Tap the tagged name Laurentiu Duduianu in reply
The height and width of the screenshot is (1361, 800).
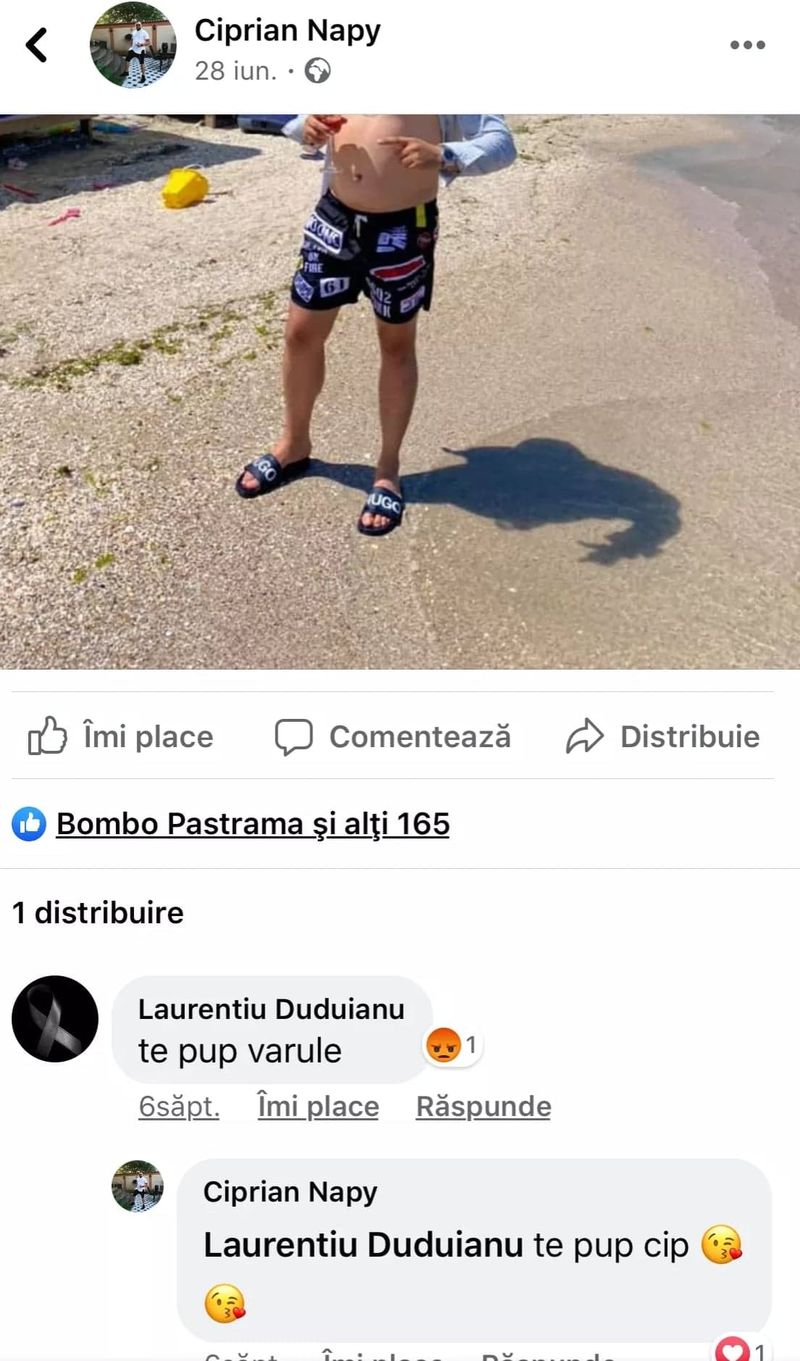363,1245
